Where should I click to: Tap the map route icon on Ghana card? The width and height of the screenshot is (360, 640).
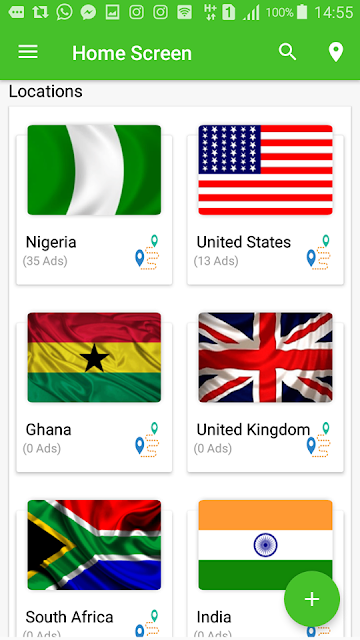tap(147, 440)
